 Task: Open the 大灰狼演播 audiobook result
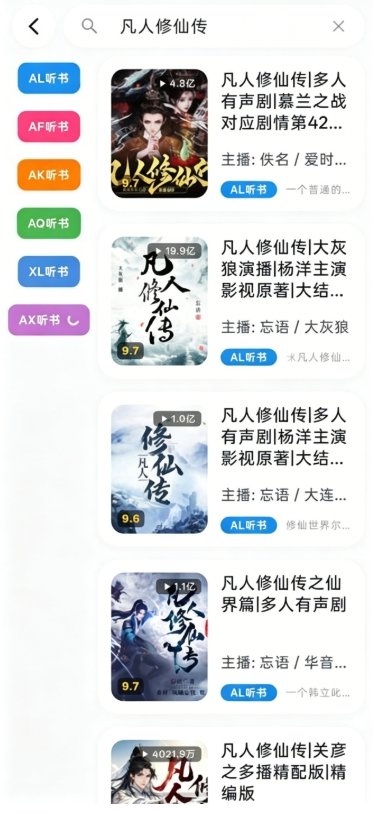coord(231,301)
